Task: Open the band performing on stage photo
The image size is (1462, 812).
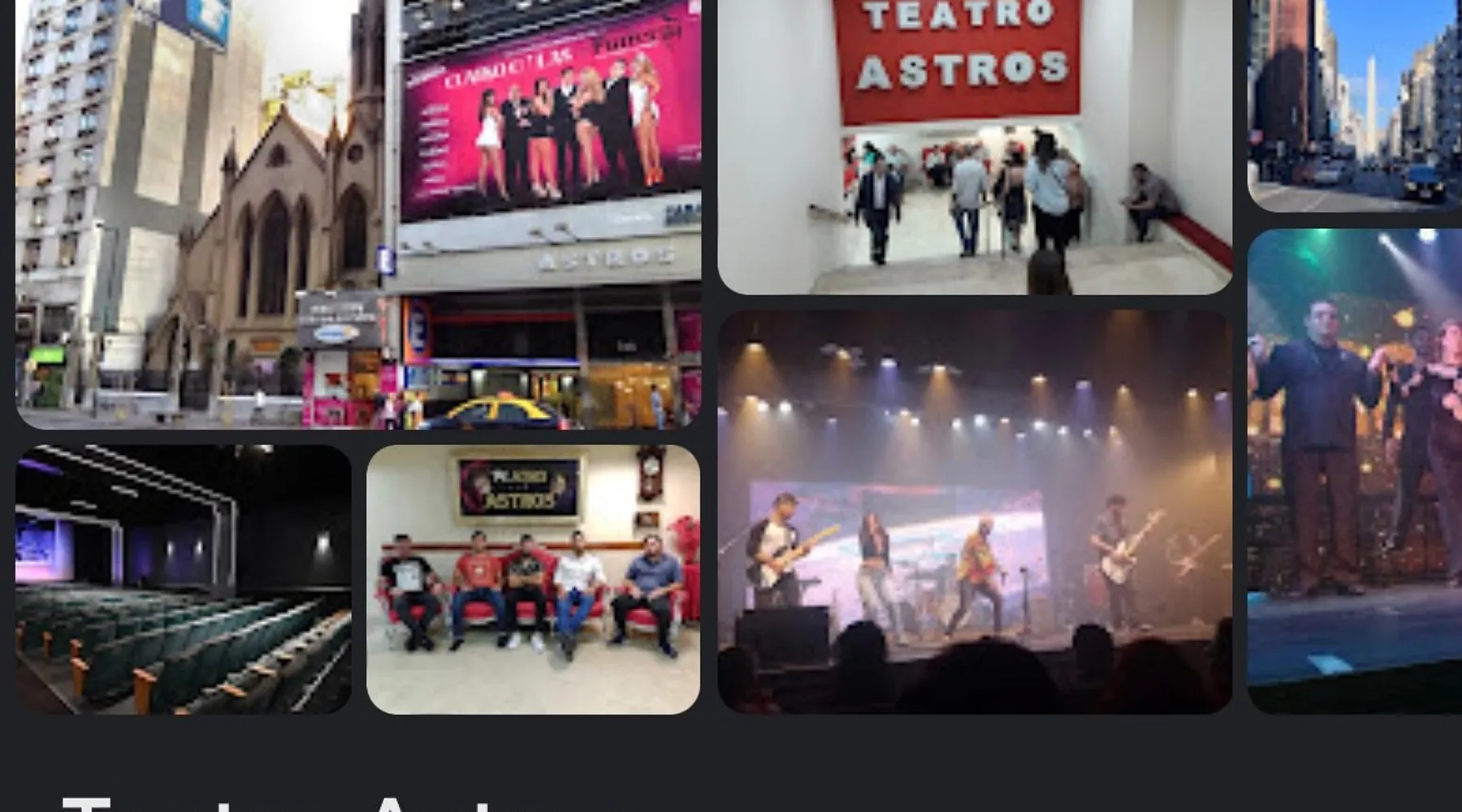Action: coord(975,512)
